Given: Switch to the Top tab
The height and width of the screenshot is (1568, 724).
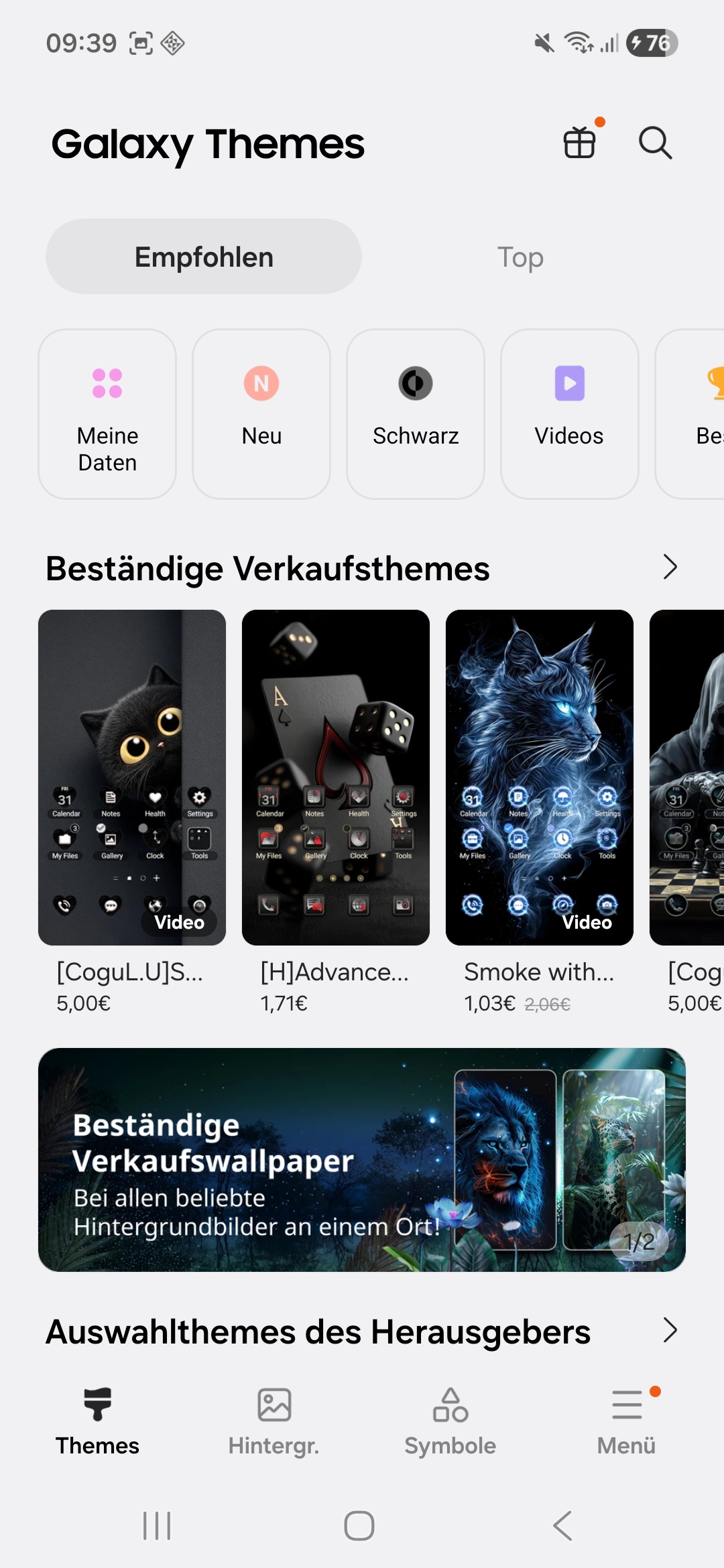Looking at the screenshot, I should pos(520,257).
